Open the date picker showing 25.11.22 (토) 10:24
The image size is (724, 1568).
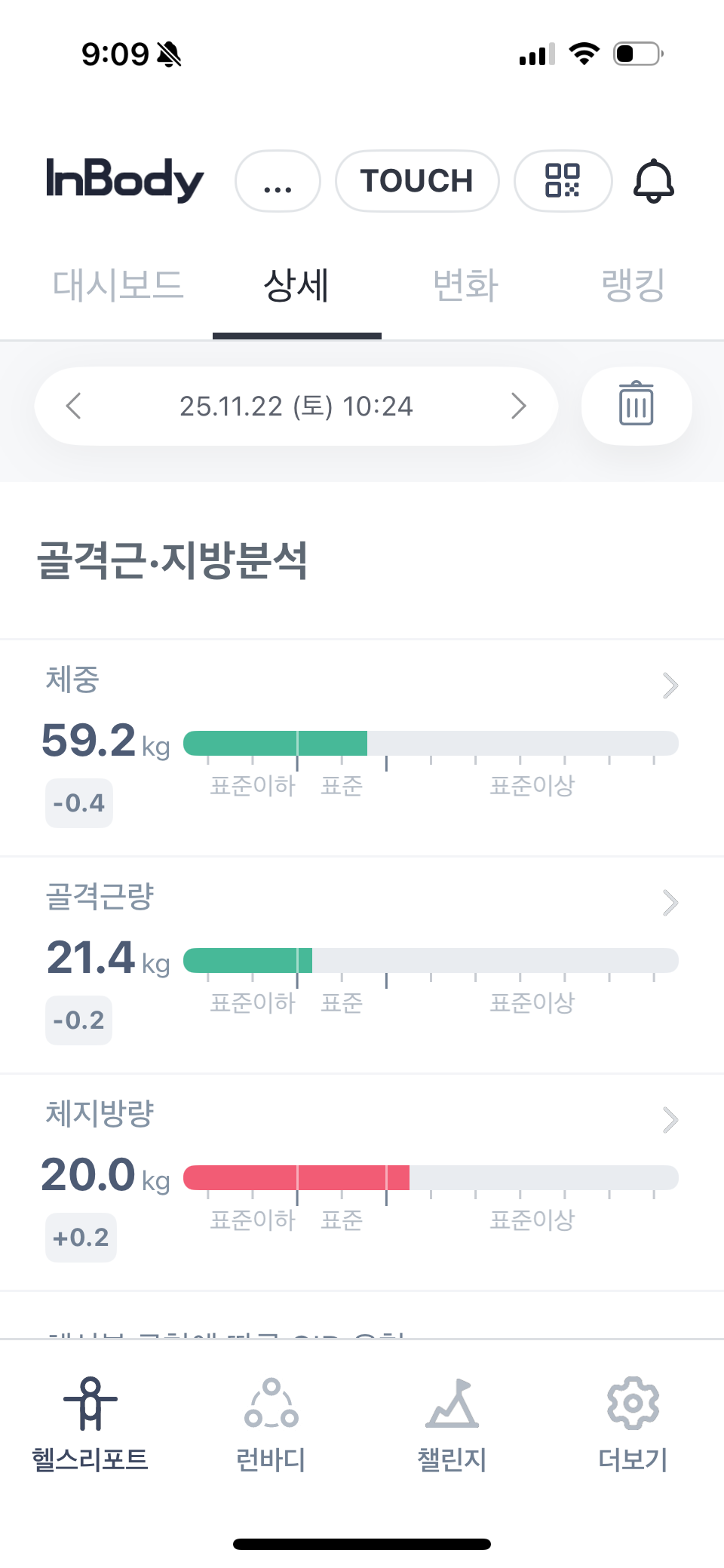pos(296,406)
